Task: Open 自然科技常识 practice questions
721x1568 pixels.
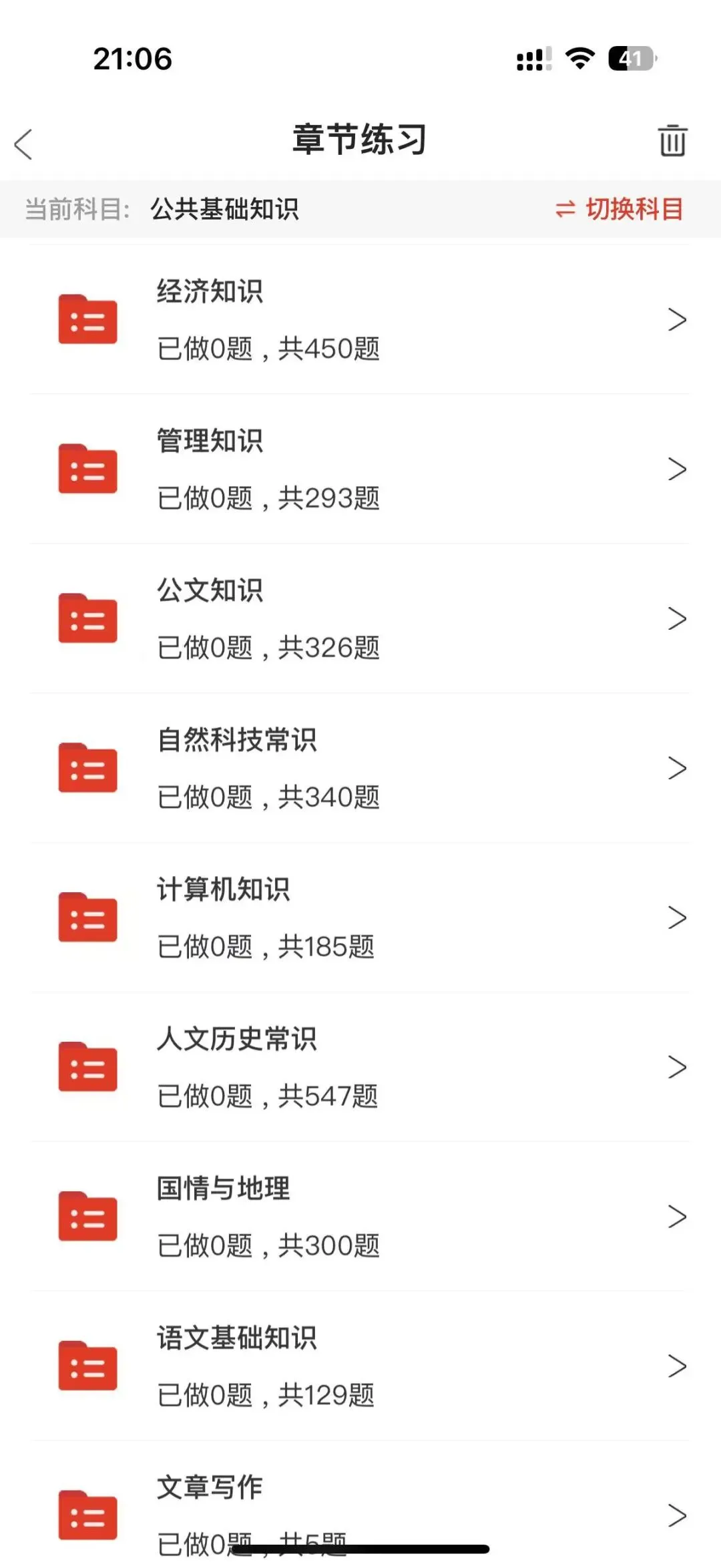Action: coord(360,769)
